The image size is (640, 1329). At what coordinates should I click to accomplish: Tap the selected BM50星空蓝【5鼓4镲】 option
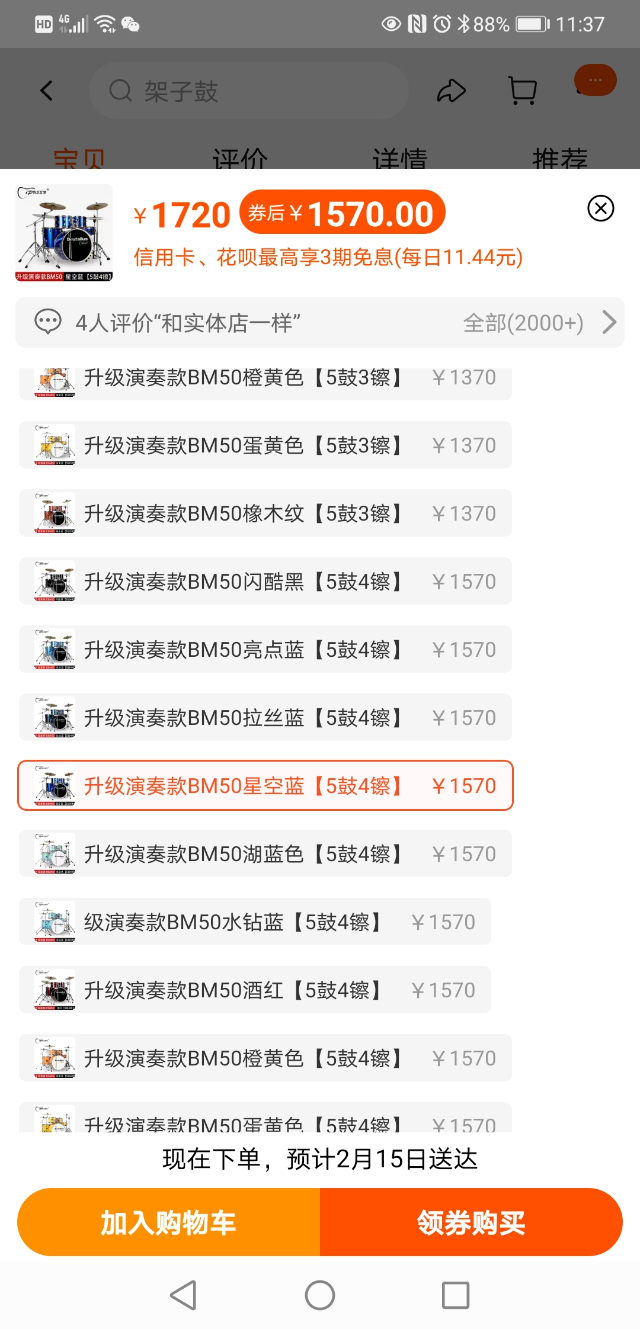[265, 785]
